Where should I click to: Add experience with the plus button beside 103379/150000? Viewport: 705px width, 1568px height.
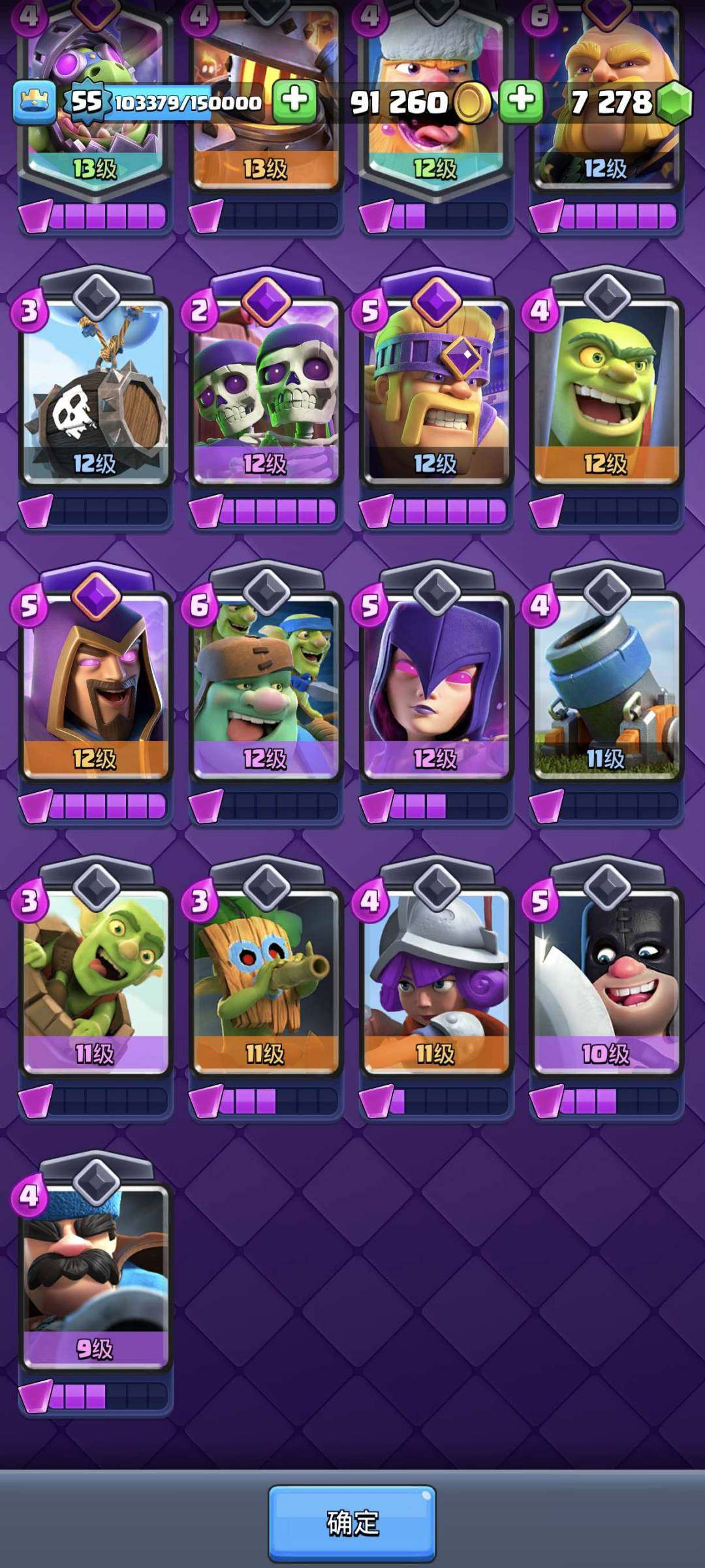point(294,101)
